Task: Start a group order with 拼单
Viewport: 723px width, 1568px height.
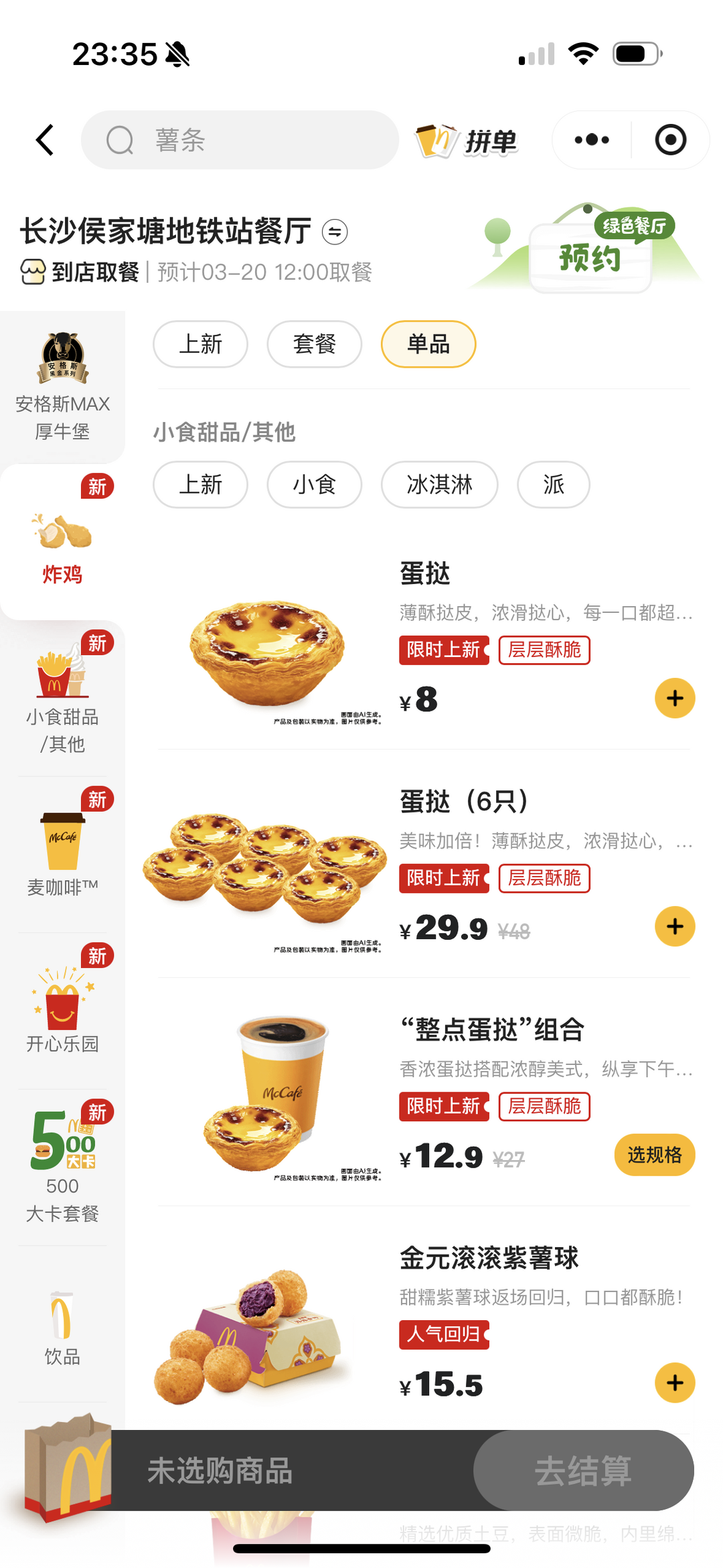Action: [x=467, y=141]
